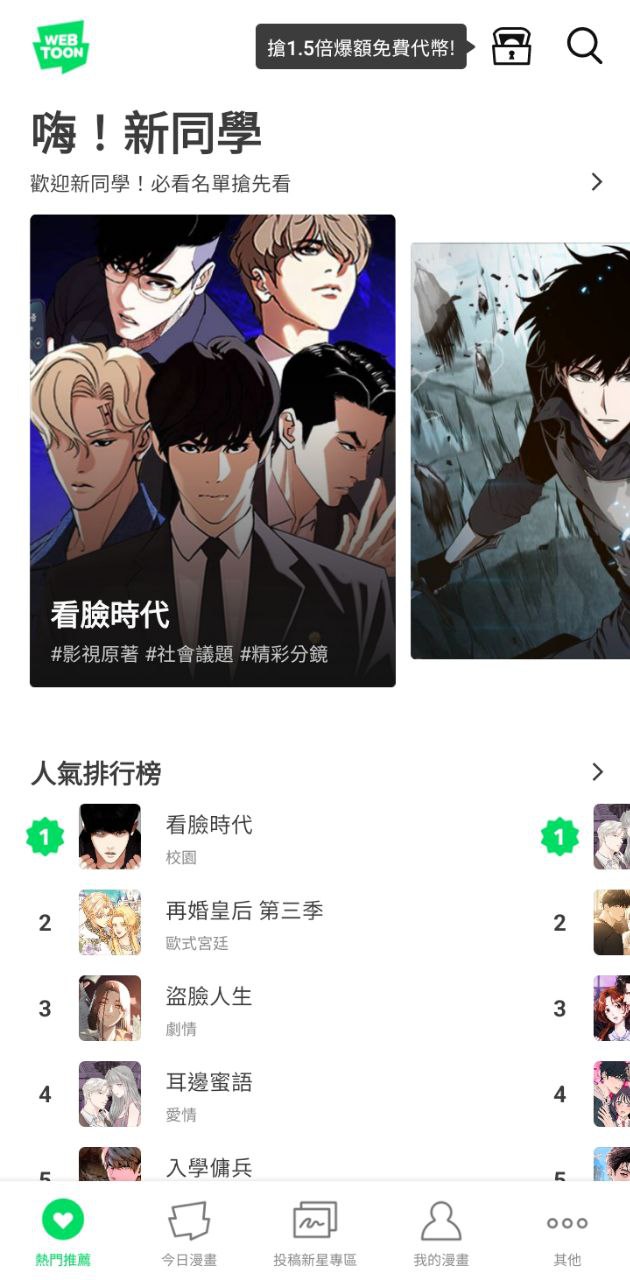Go to the 我的漫畫 tab
Screen dimensions: 630x1280
pyautogui.click(x=441, y=1234)
